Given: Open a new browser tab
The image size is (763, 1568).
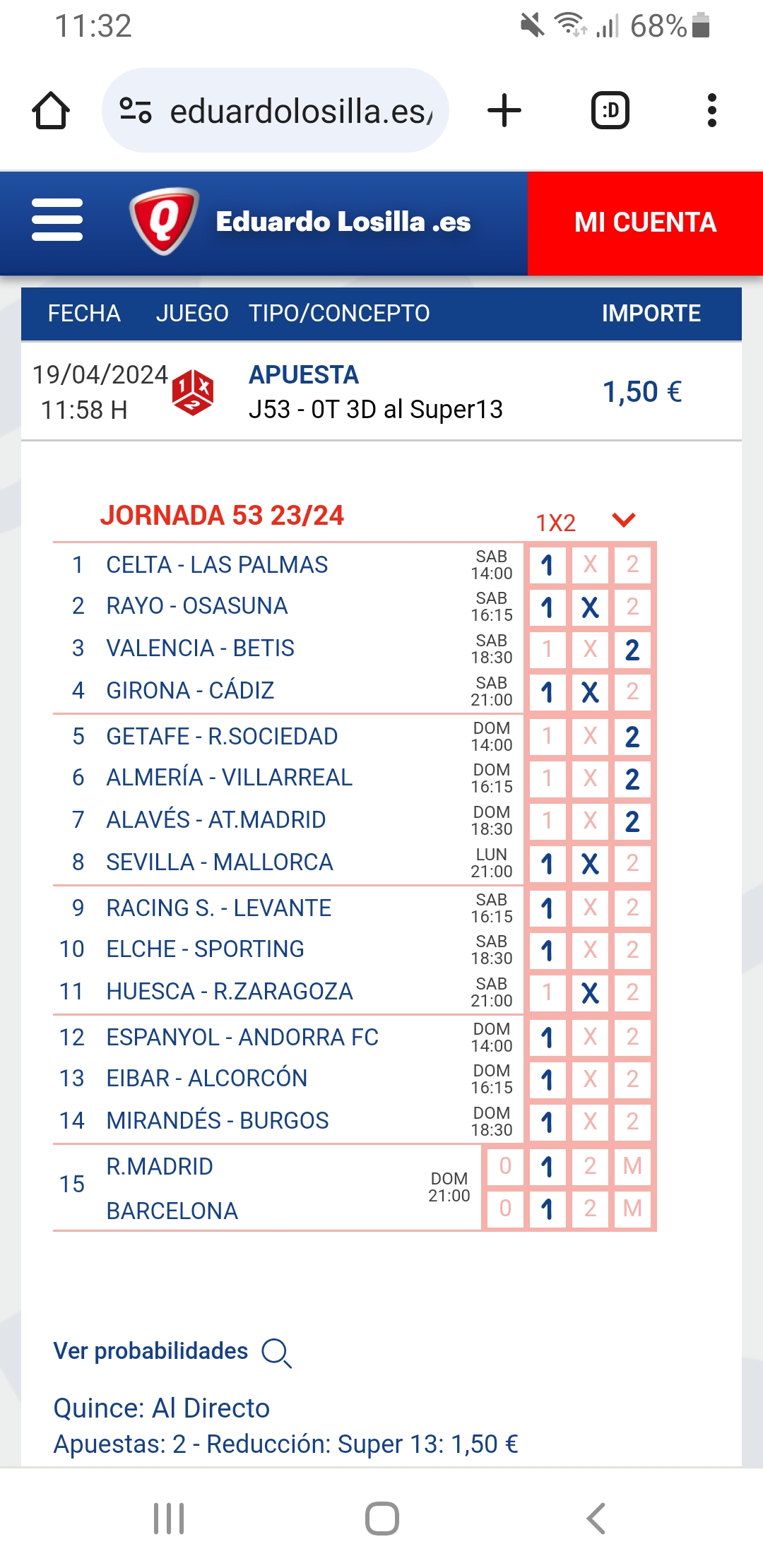Looking at the screenshot, I should pyautogui.click(x=504, y=111).
